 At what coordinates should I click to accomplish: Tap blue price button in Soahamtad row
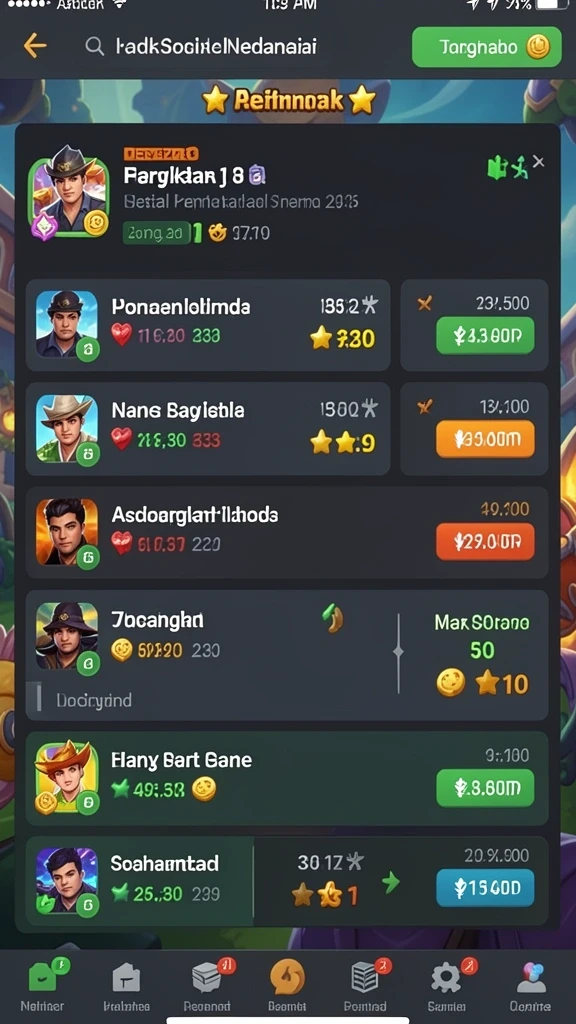tap(485, 888)
